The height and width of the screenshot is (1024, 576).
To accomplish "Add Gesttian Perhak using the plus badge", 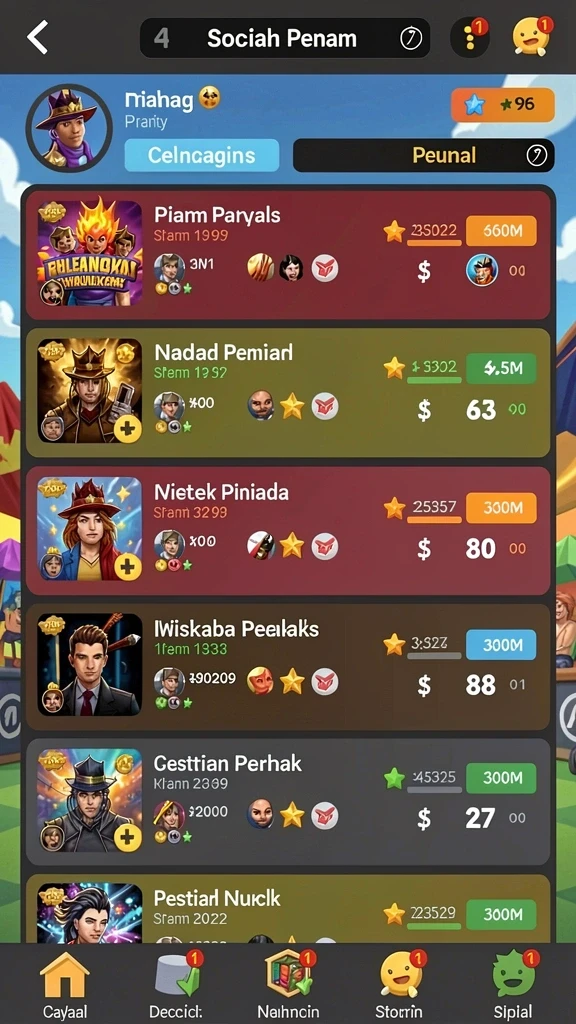I will [x=127, y=837].
